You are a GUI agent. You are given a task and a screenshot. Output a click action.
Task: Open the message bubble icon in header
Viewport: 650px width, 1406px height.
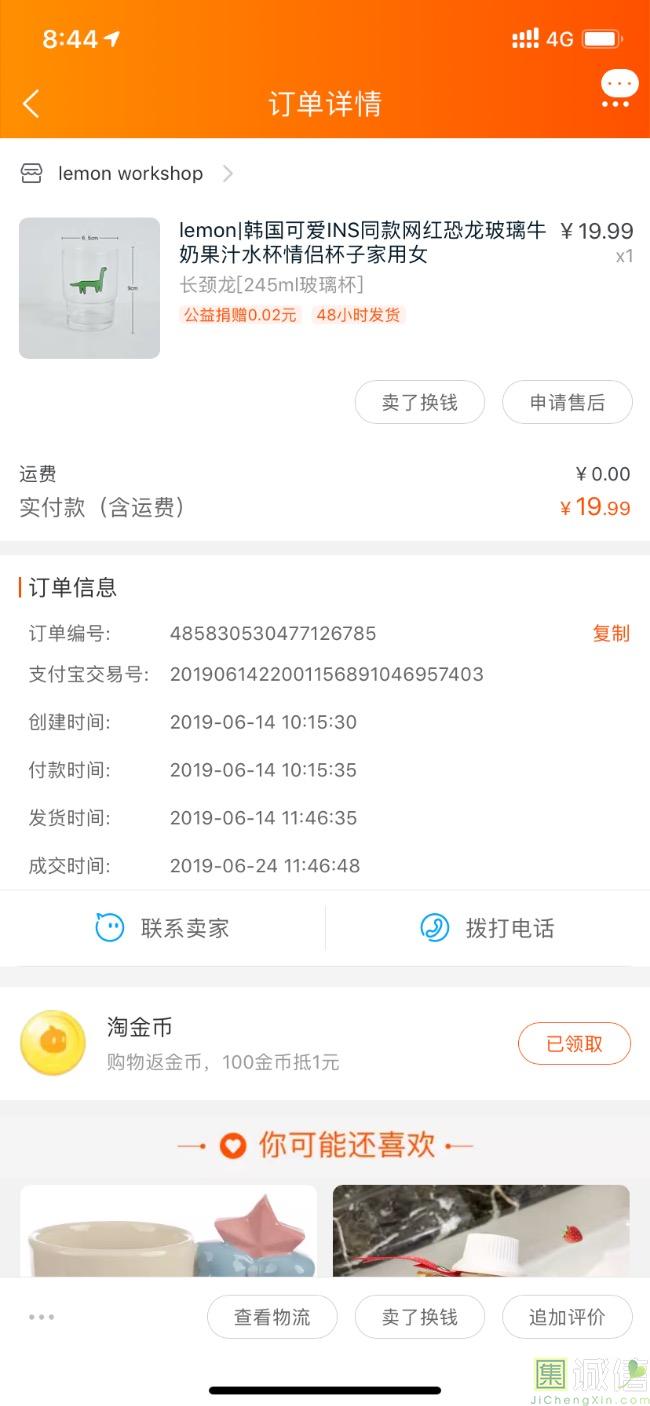click(x=619, y=88)
